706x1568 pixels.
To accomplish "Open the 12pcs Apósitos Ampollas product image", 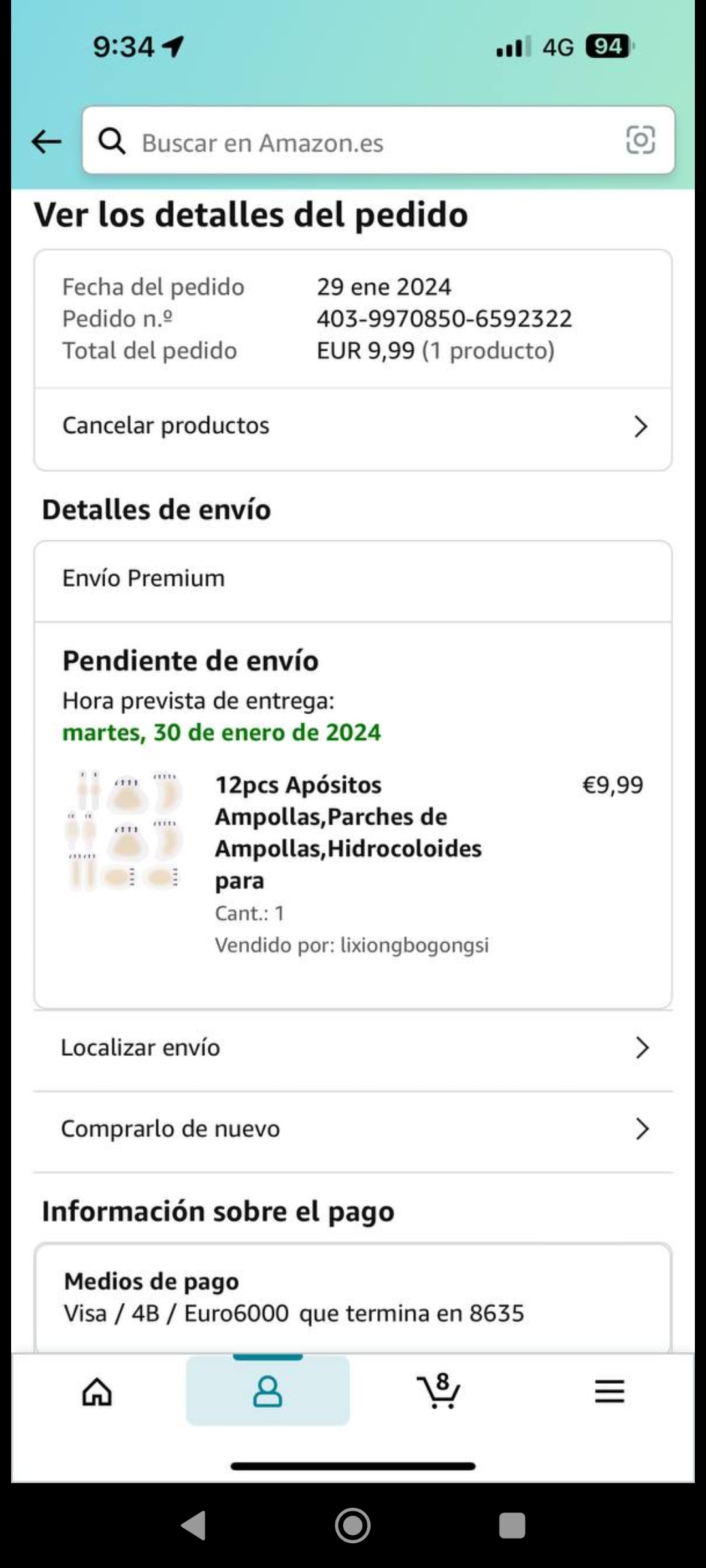I will click(x=124, y=831).
